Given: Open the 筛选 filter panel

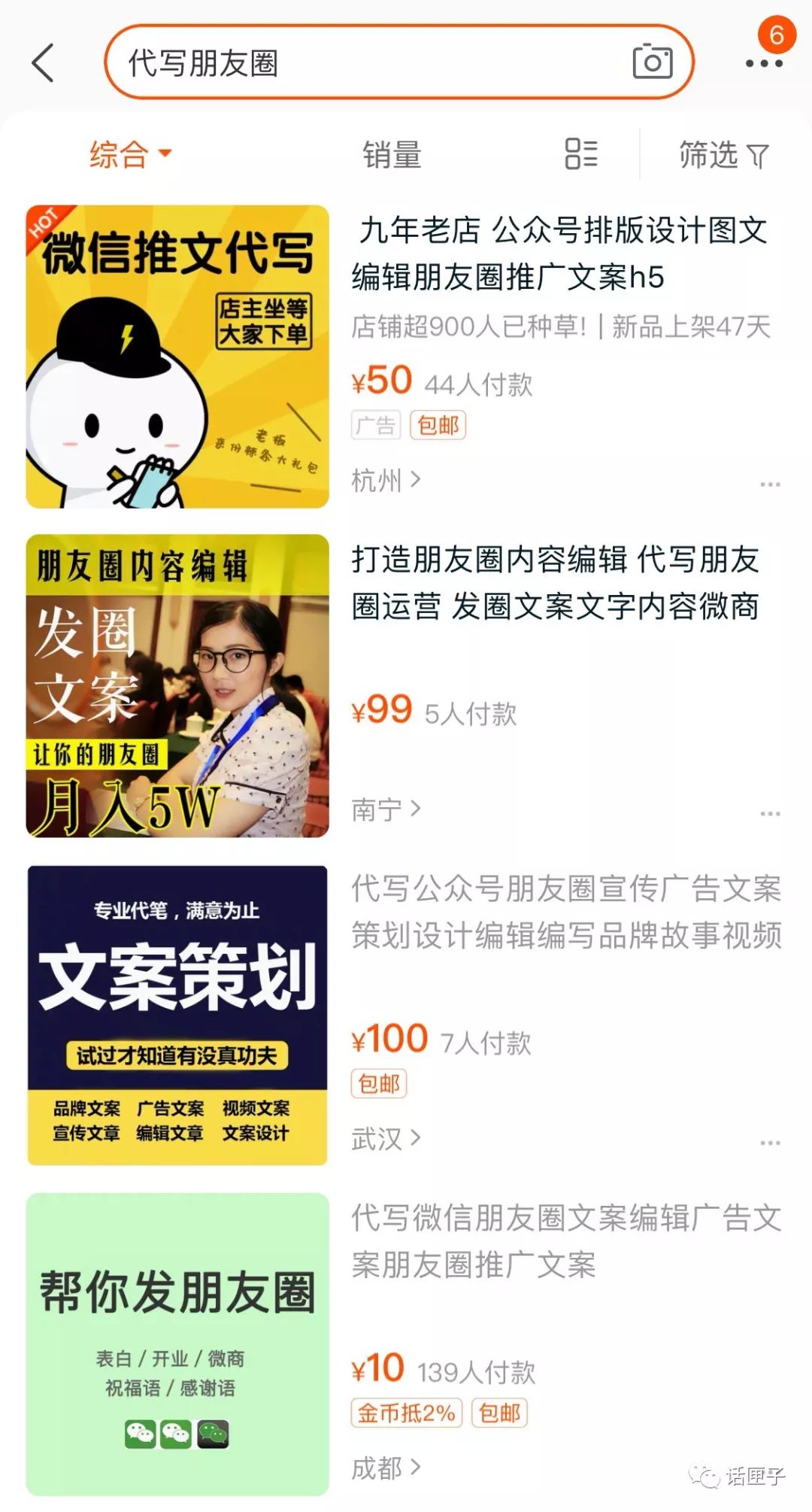Looking at the screenshot, I should point(723,155).
